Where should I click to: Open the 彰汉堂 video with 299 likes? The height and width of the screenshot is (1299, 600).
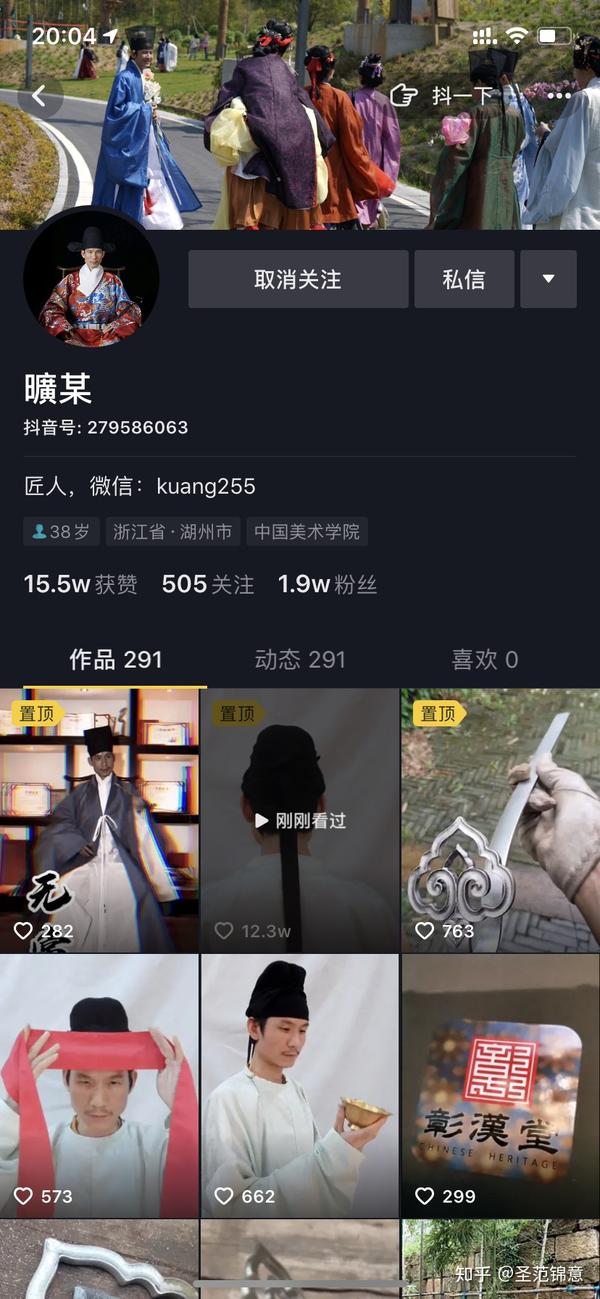tap(501, 1086)
